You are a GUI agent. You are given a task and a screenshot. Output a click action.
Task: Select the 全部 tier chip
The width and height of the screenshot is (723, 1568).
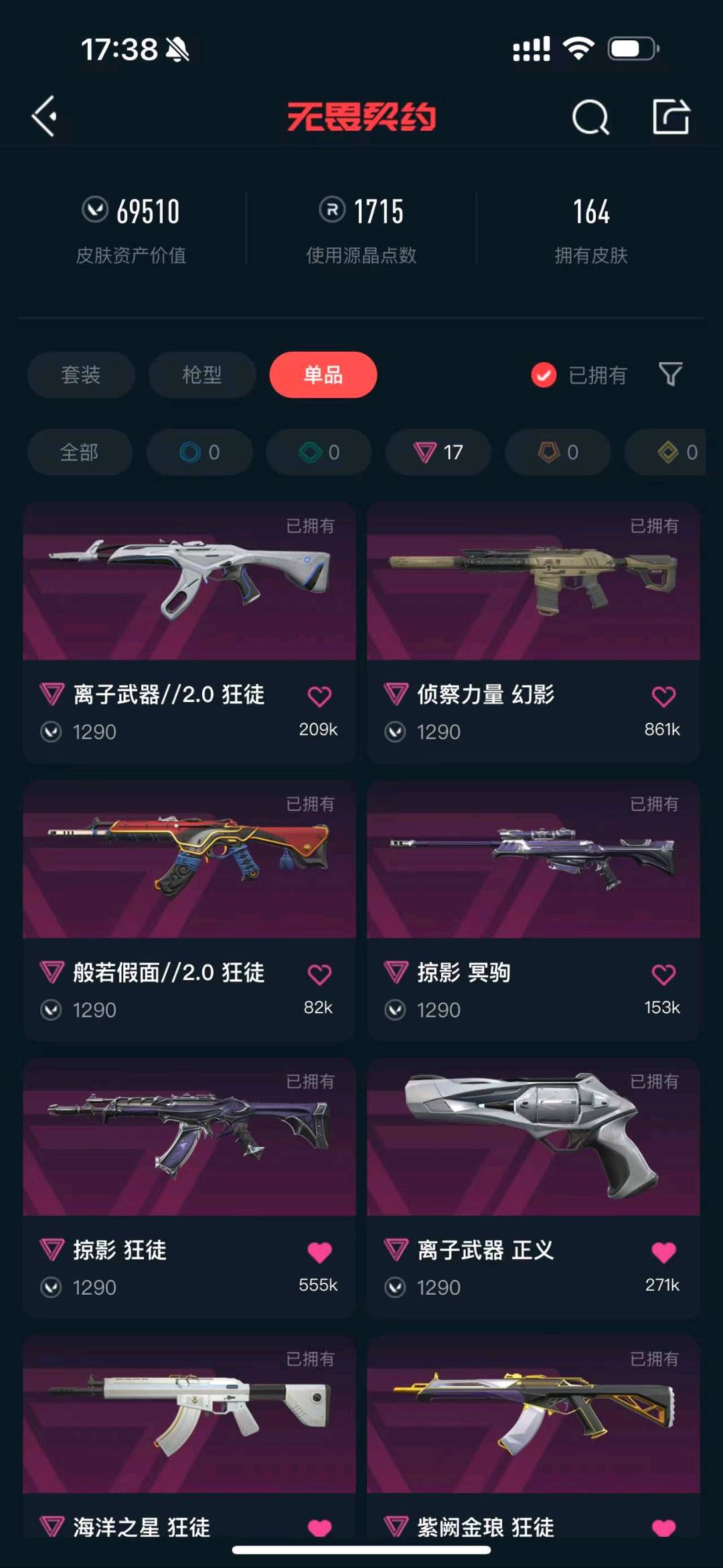click(x=80, y=452)
